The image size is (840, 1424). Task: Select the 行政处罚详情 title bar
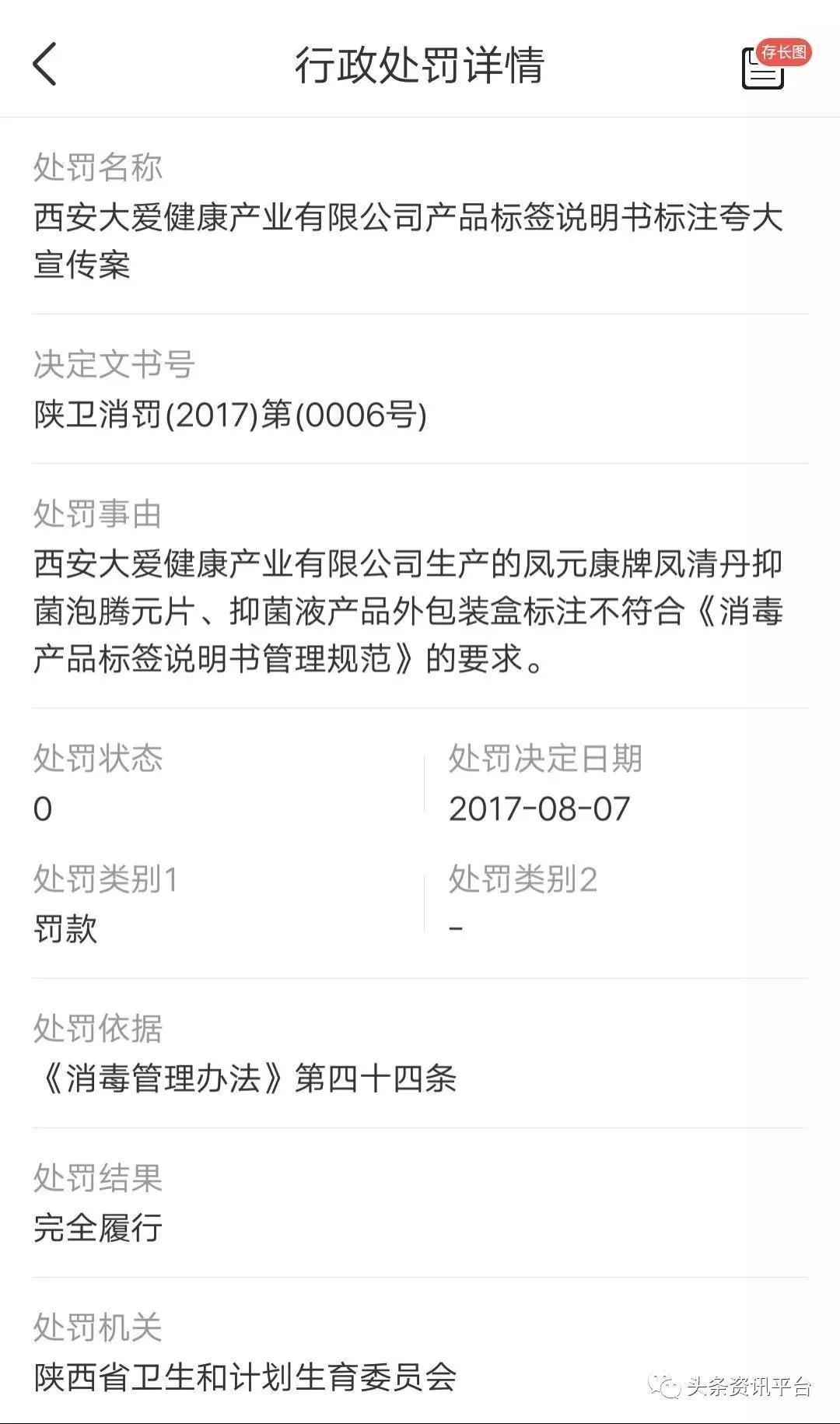pyautogui.click(x=420, y=66)
